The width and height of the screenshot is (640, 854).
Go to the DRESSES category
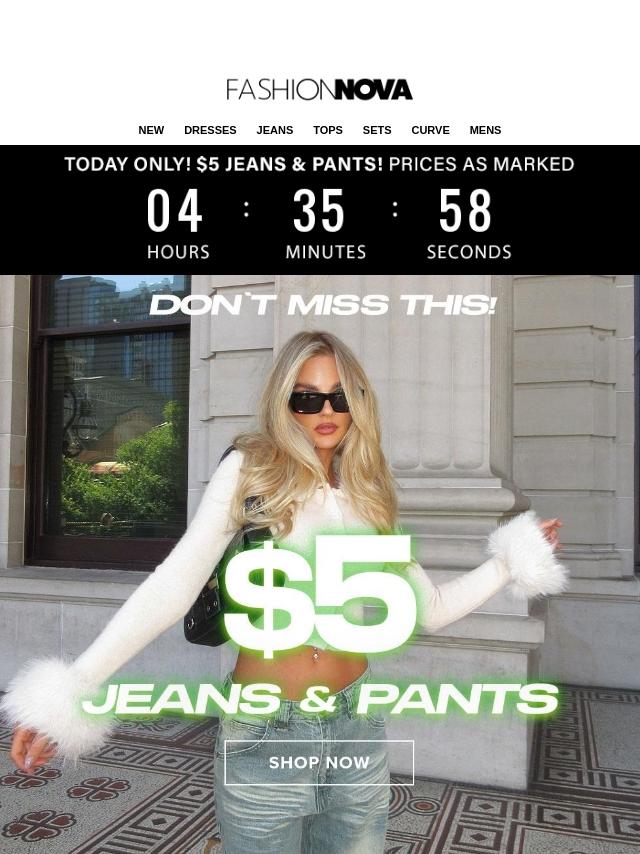coord(210,130)
